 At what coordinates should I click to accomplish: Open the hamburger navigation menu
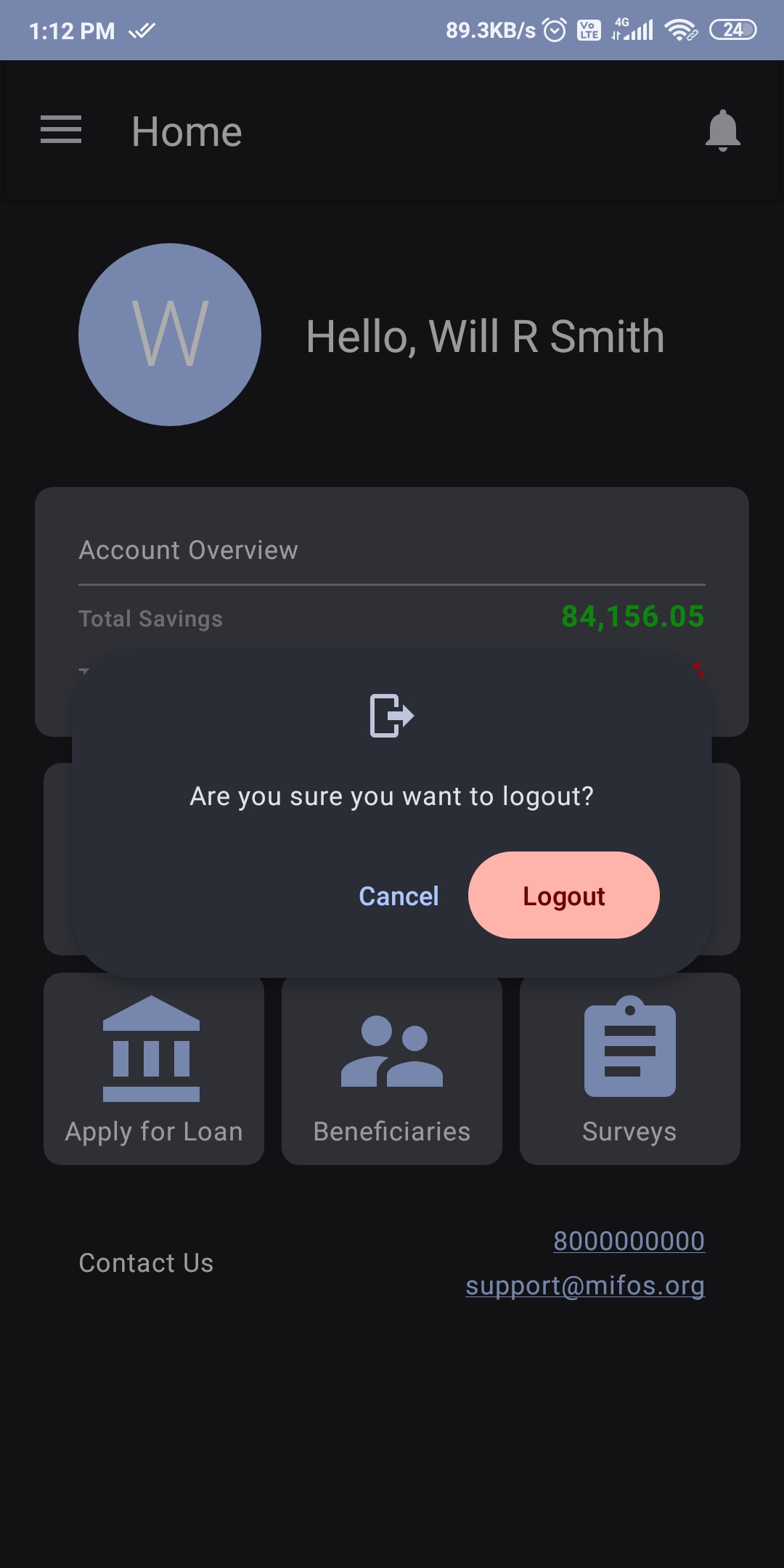coord(61,130)
